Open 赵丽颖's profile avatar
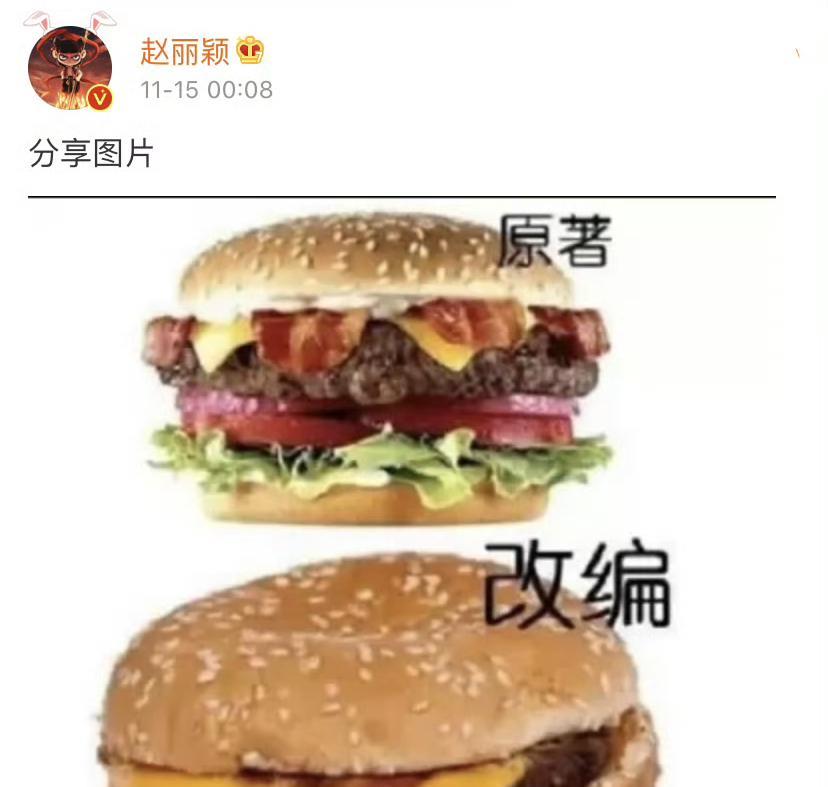The width and height of the screenshot is (828, 787). [69, 67]
